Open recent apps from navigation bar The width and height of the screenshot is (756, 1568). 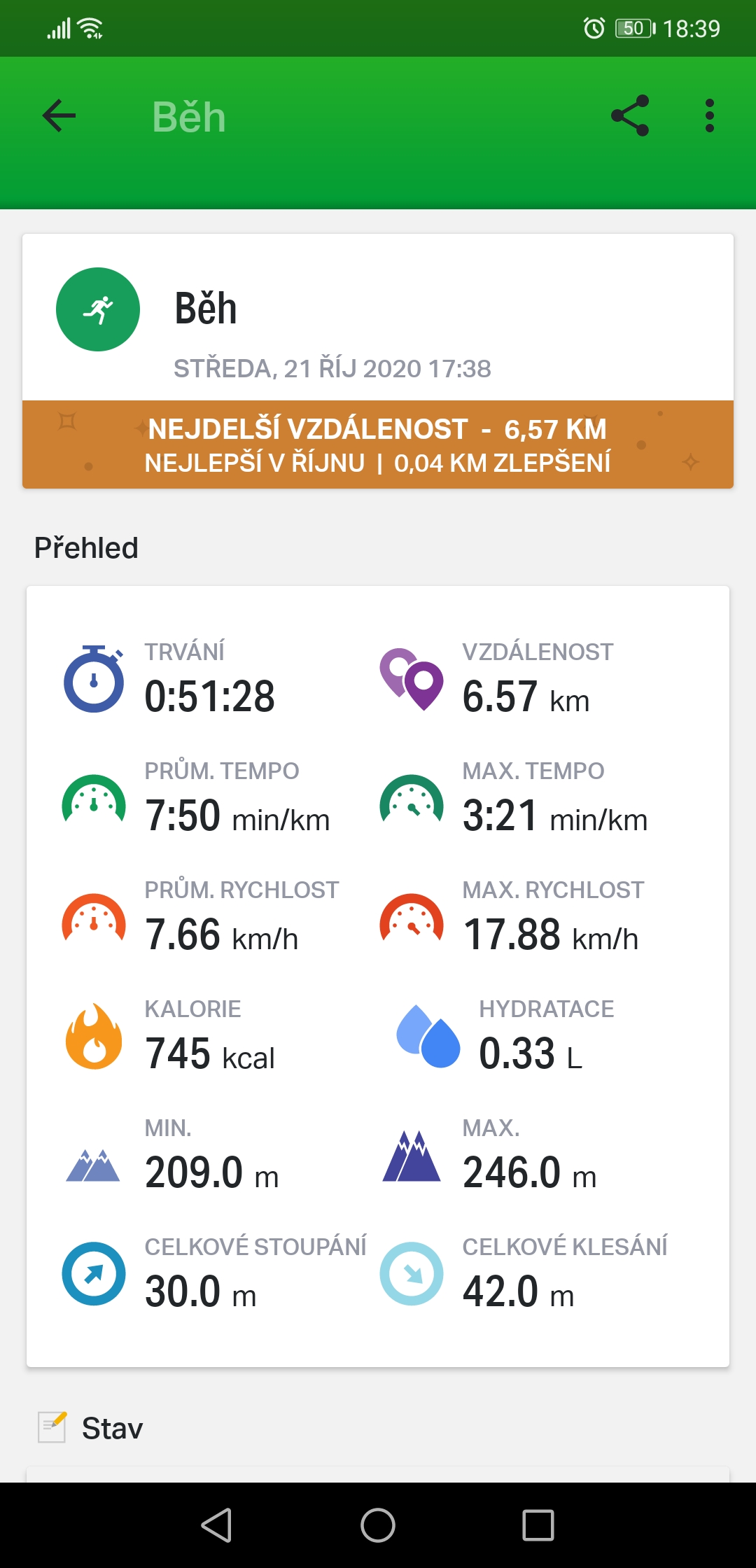[x=538, y=1525]
